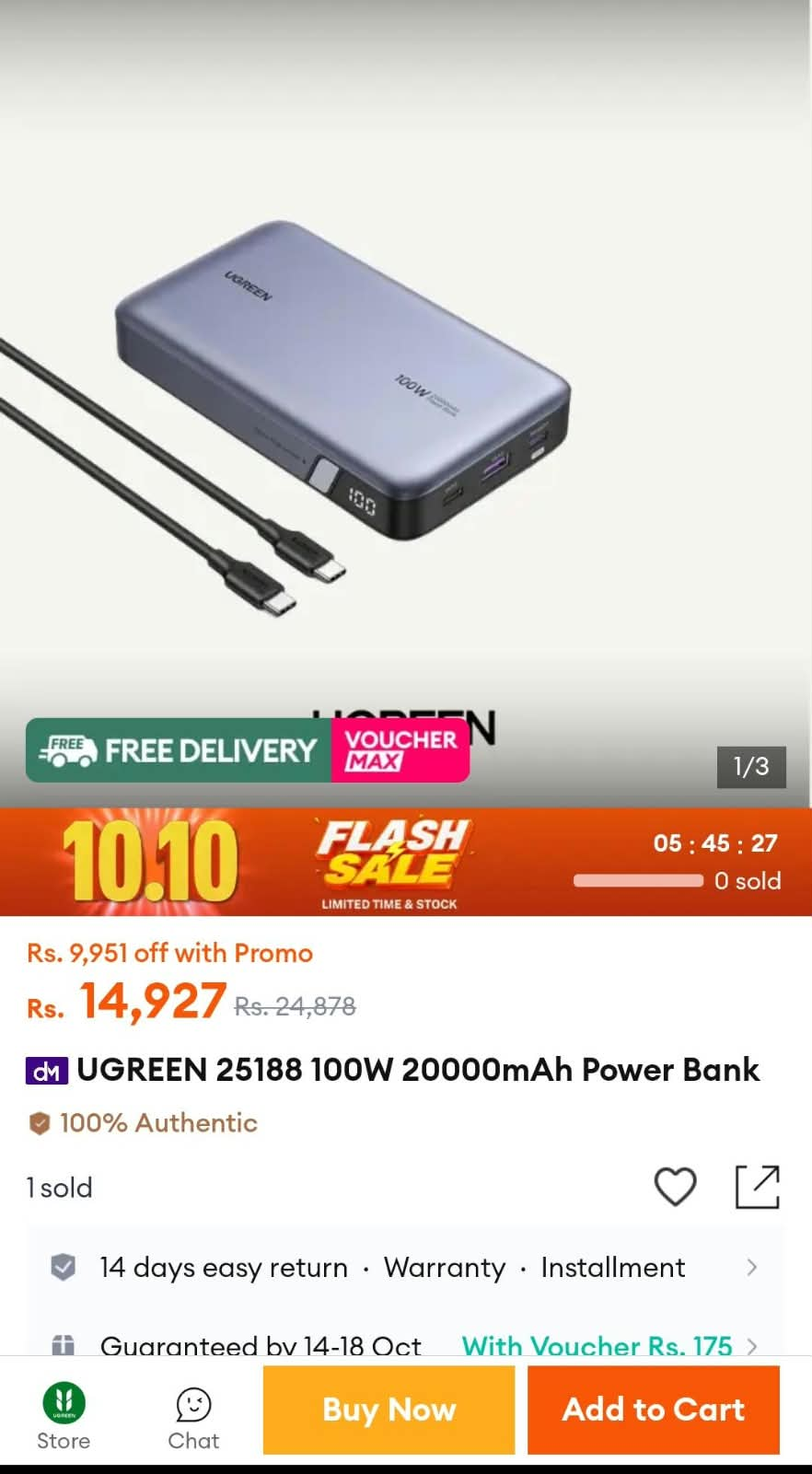The width and height of the screenshot is (812, 1474).
Task: Open delivery guarantee and voucher row
Action: point(405,1345)
